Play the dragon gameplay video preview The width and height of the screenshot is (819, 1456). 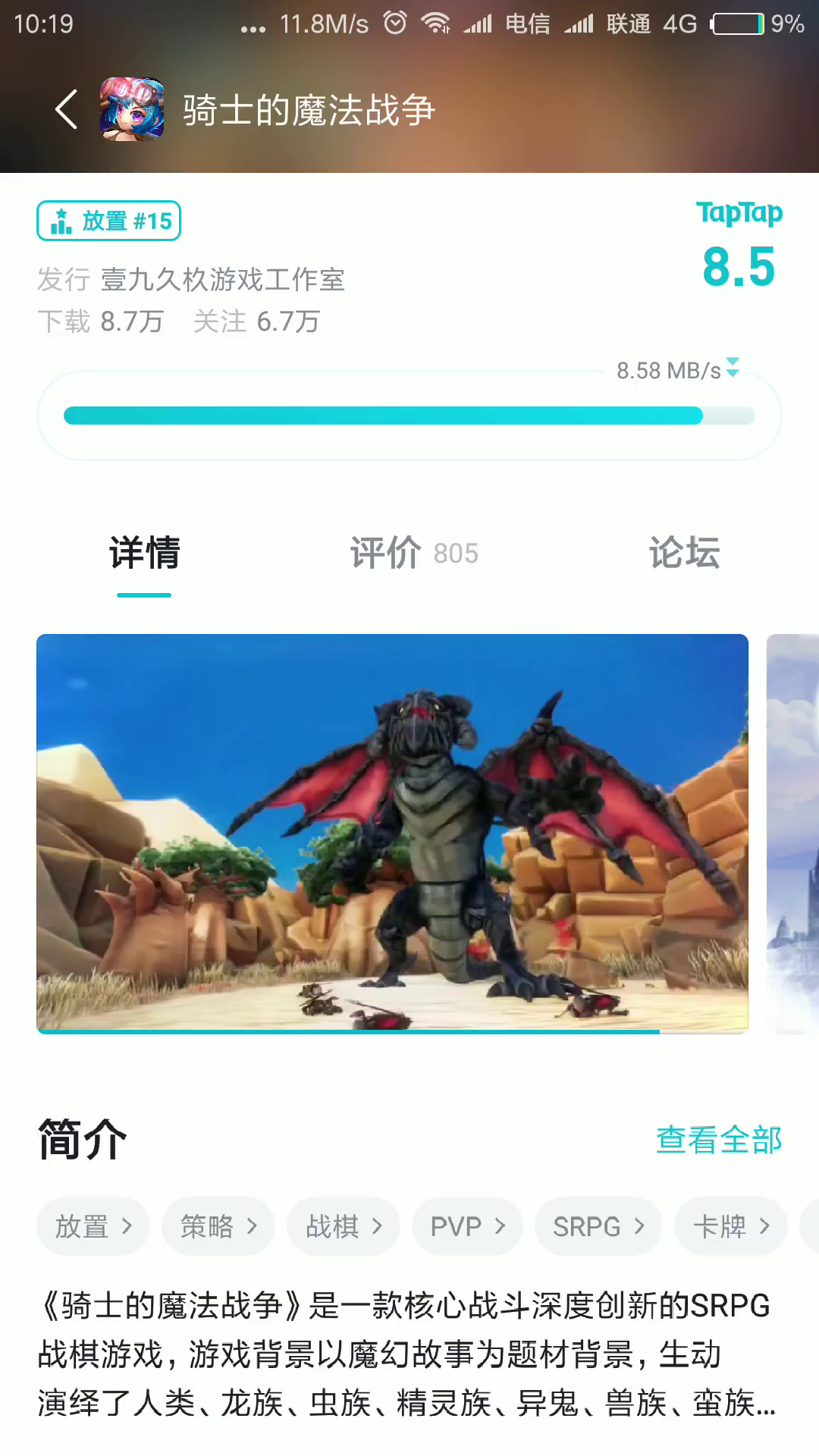tap(392, 833)
